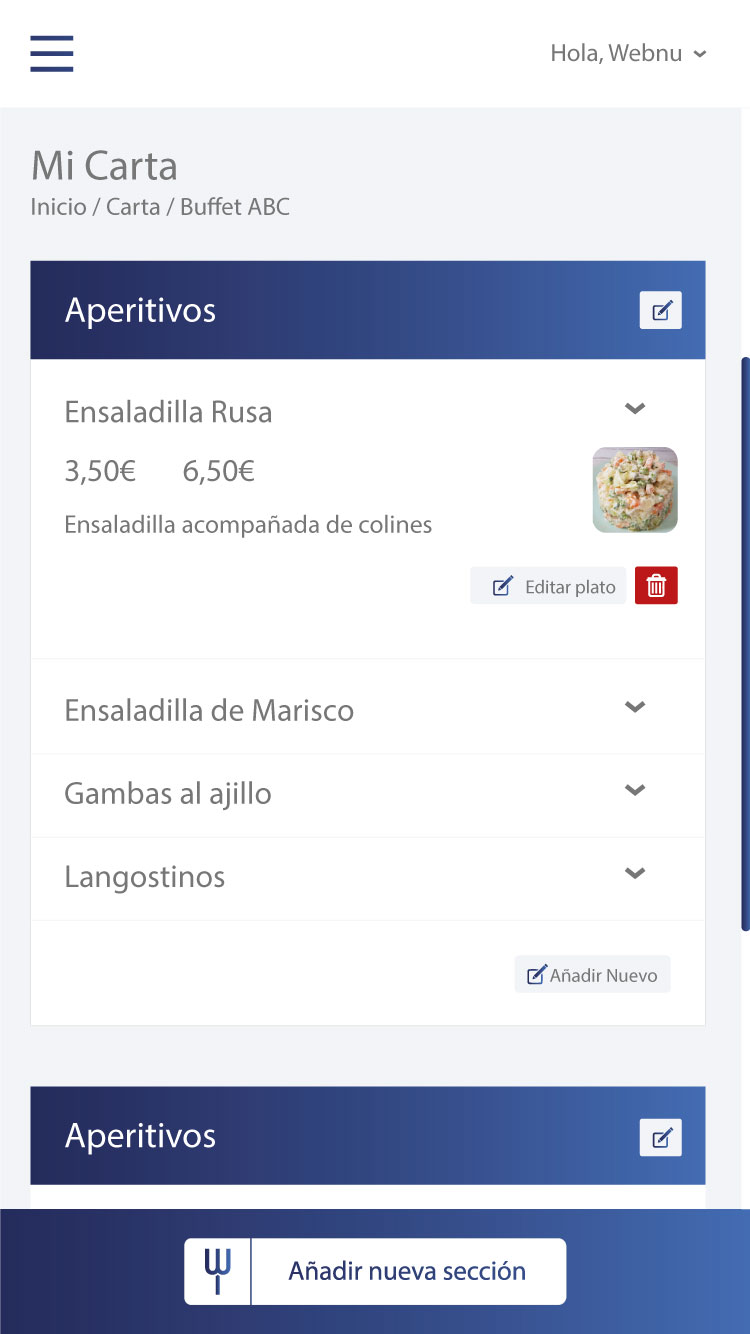Expand the Gambas al ajillo item

click(x=635, y=789)
